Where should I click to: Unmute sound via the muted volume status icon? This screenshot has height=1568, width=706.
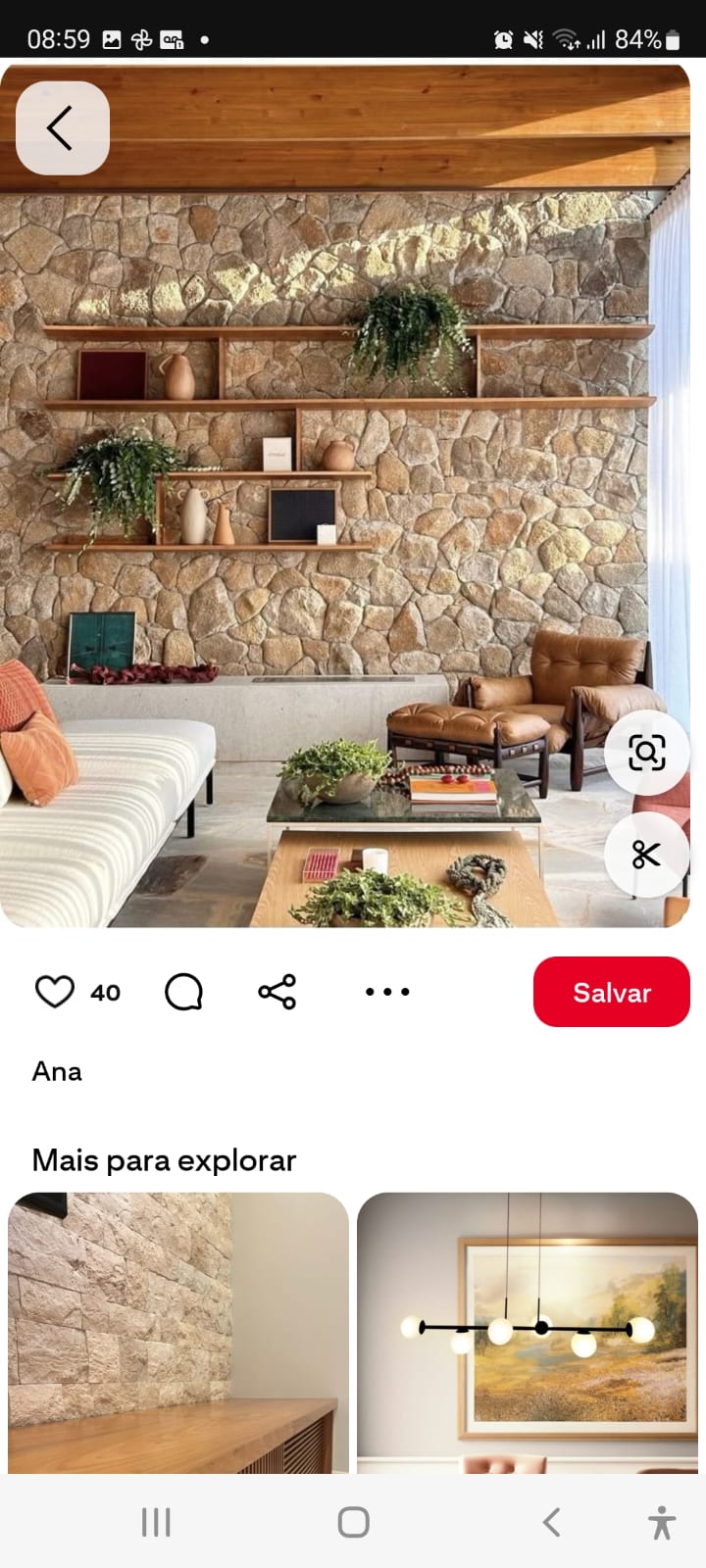pyautogui.click(x=532, y=39)
